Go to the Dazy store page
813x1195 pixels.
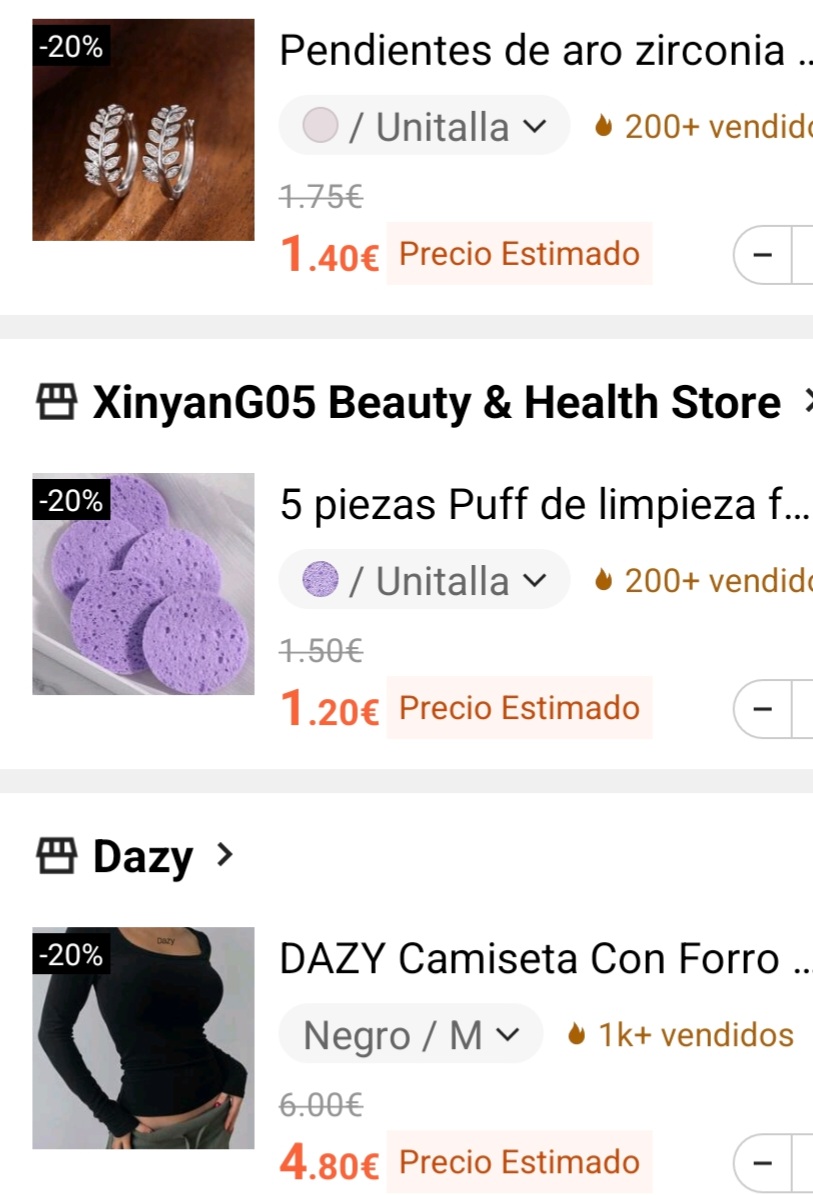142,856
